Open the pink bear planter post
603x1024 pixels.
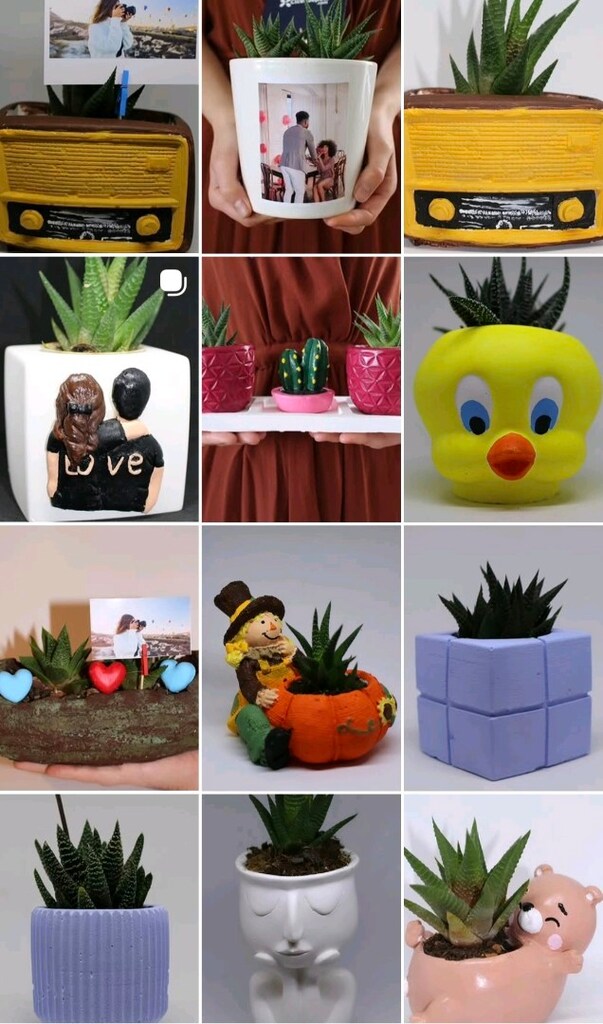click(x=504, y=909)
